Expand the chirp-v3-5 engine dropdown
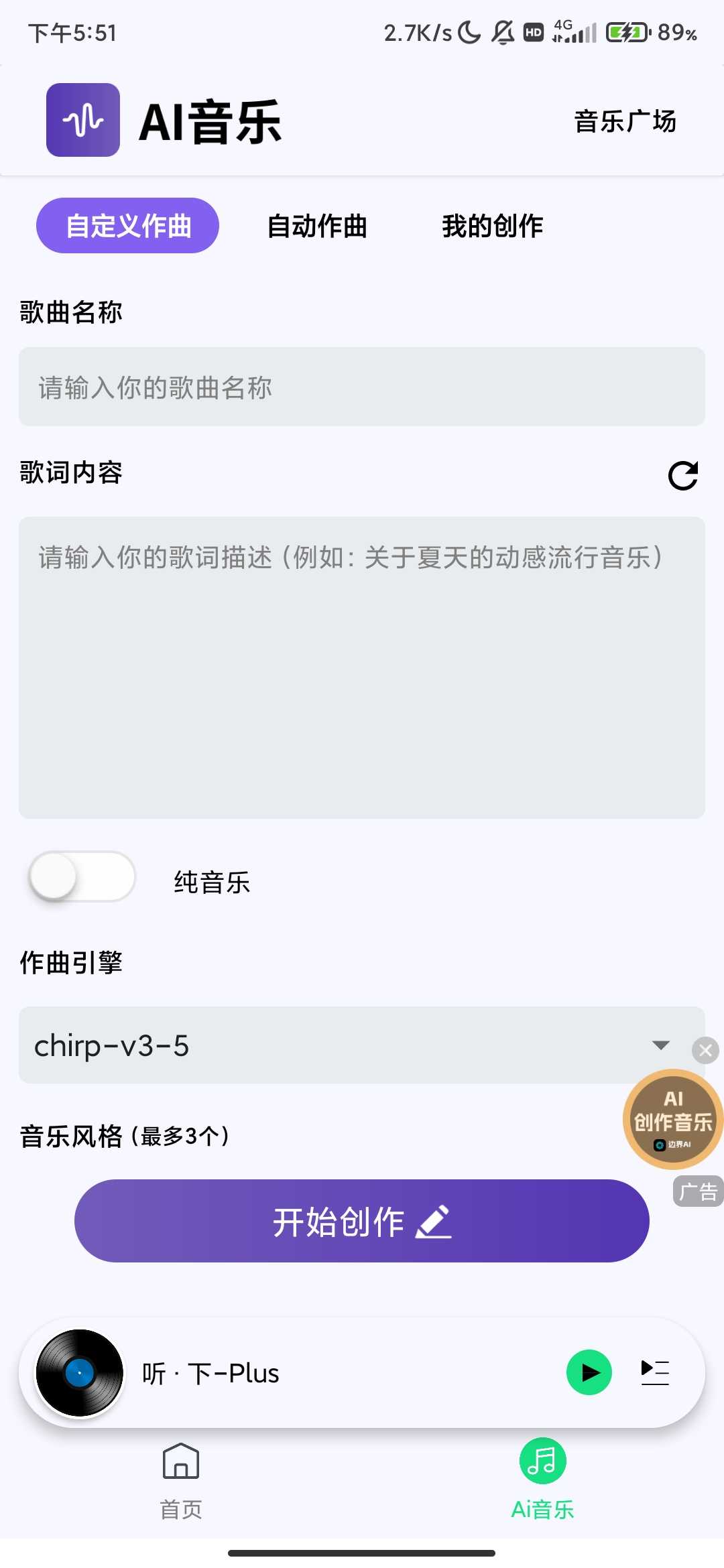 349,1045
